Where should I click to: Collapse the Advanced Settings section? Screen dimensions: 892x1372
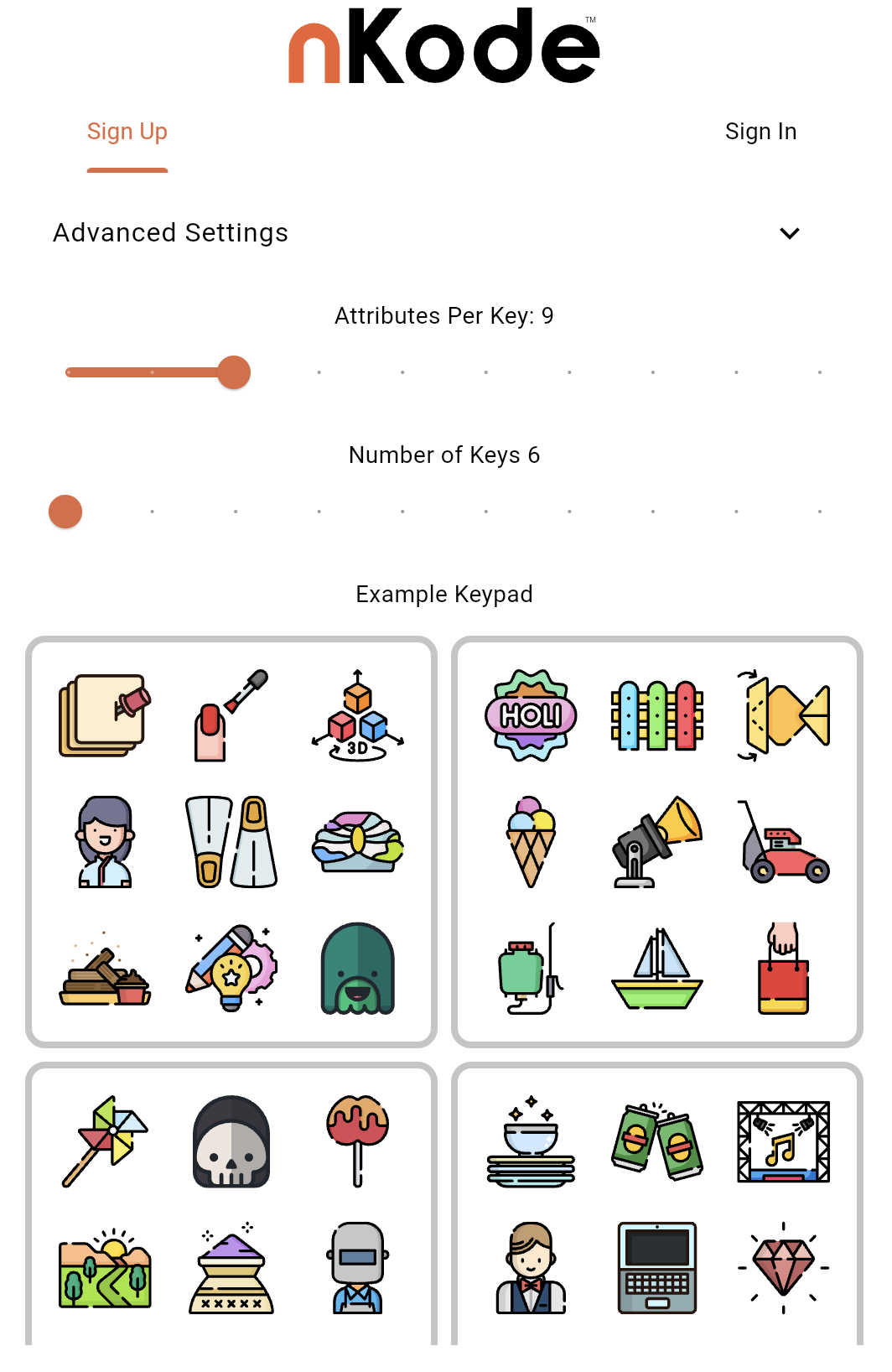pos(789,233)
